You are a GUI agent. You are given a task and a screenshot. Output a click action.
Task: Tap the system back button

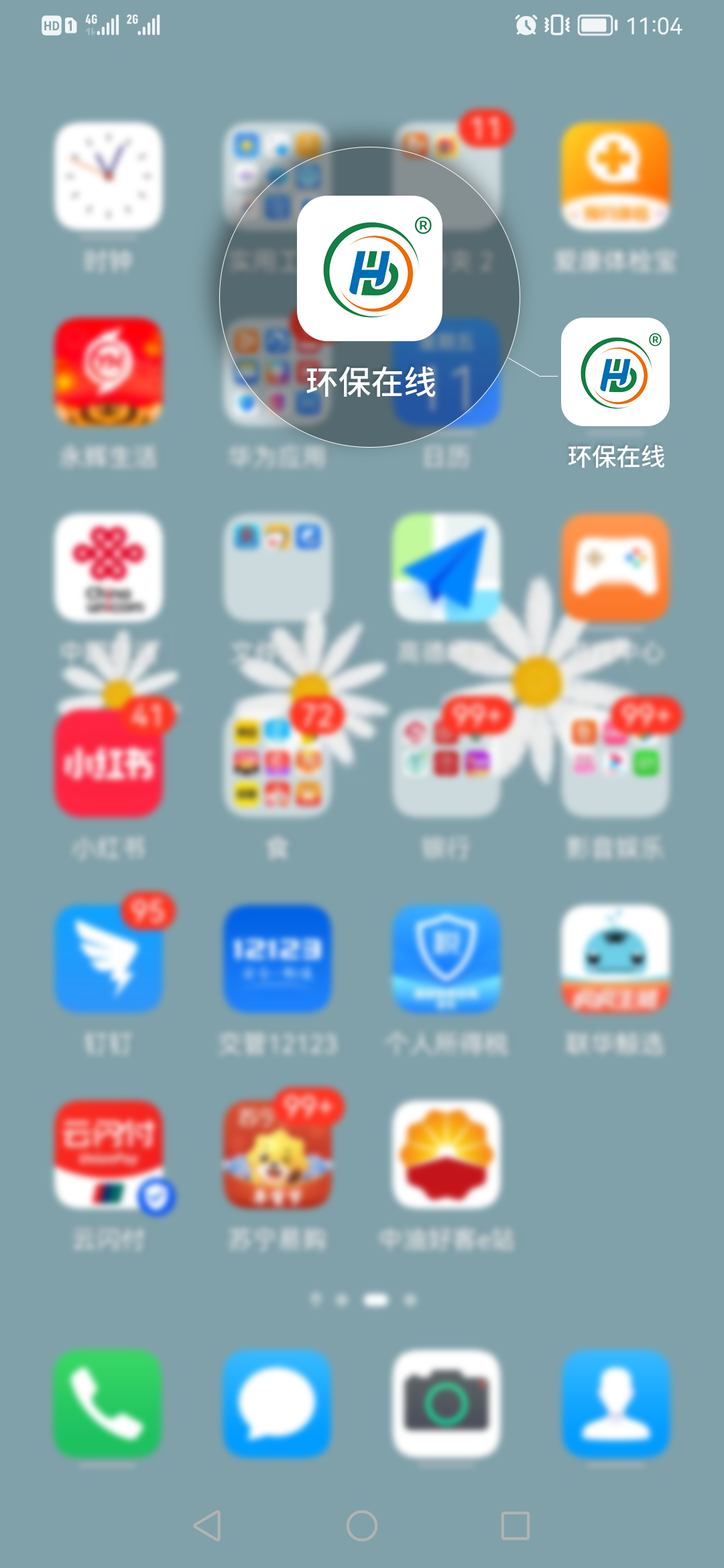208,1526
